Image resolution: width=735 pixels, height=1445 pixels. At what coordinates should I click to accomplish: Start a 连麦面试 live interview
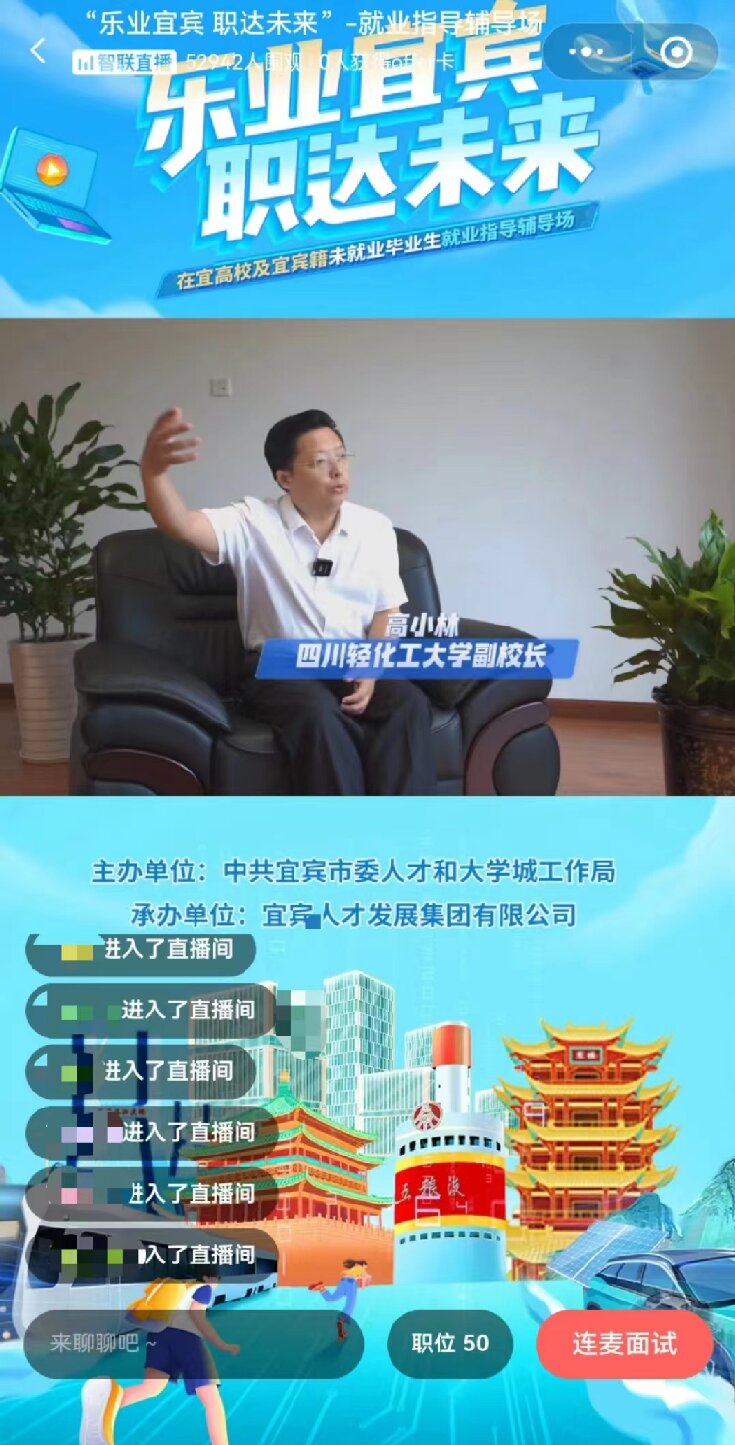coord(624,1343)
